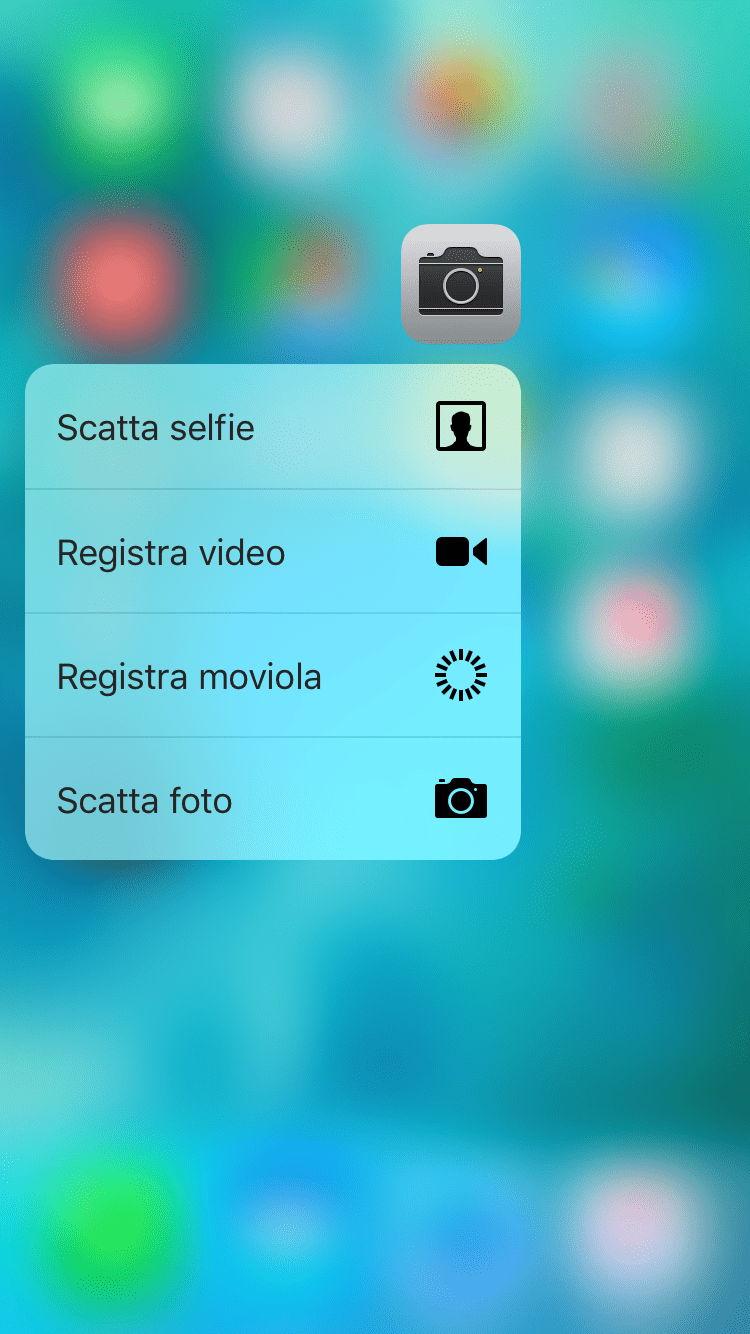Choose Registra video option
This screenshot has height=1334, width=750.
tap(272, 552)
